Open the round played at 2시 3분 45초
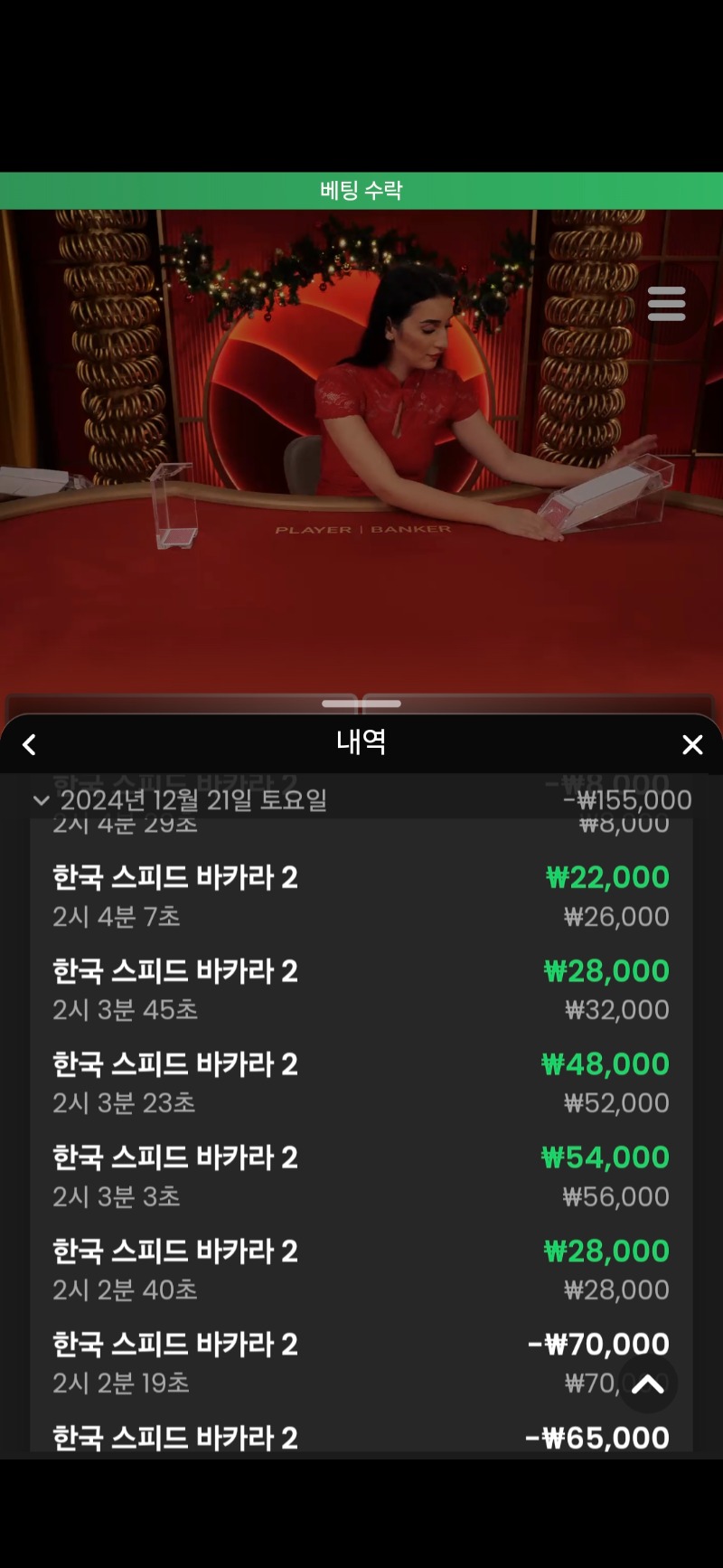The image size is (723, 1568). click(361, 989)
